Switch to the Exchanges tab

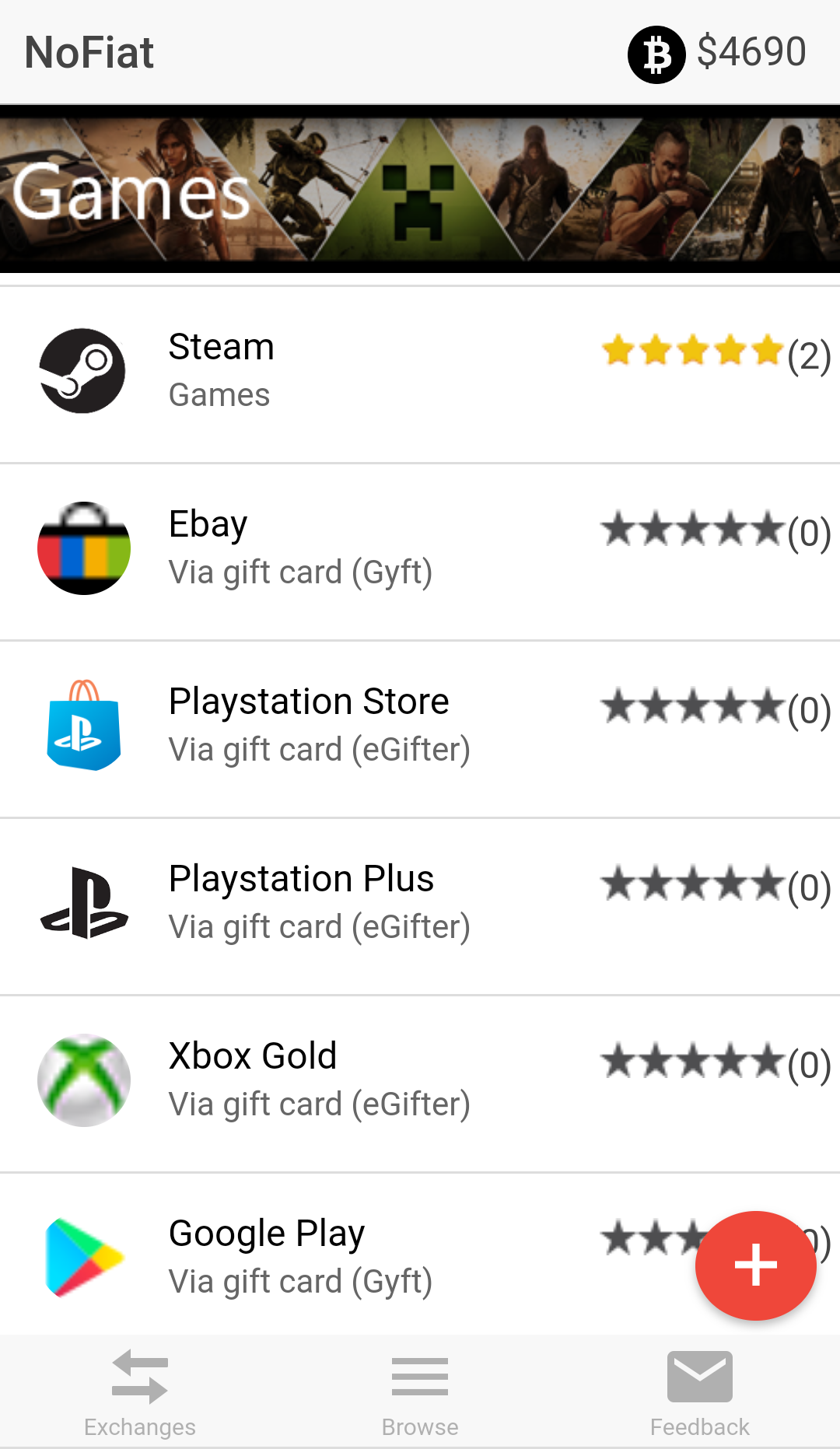(139, 1392)
